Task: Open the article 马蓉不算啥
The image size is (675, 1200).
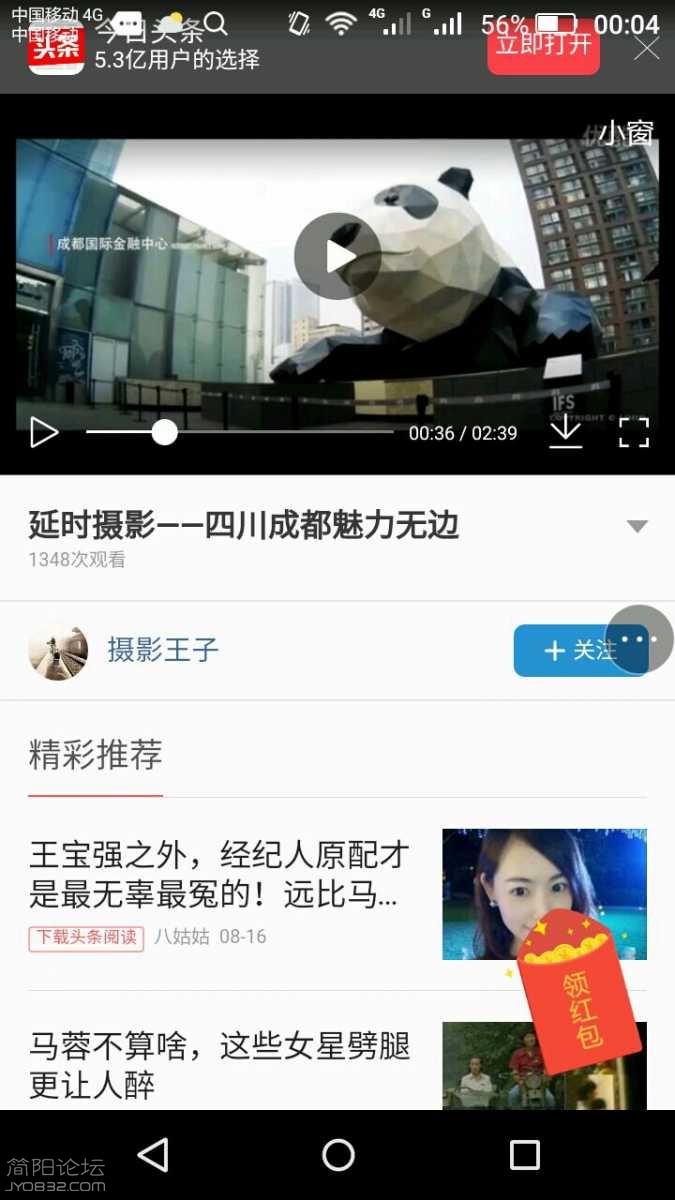Action: click(x=220, y=1065)
